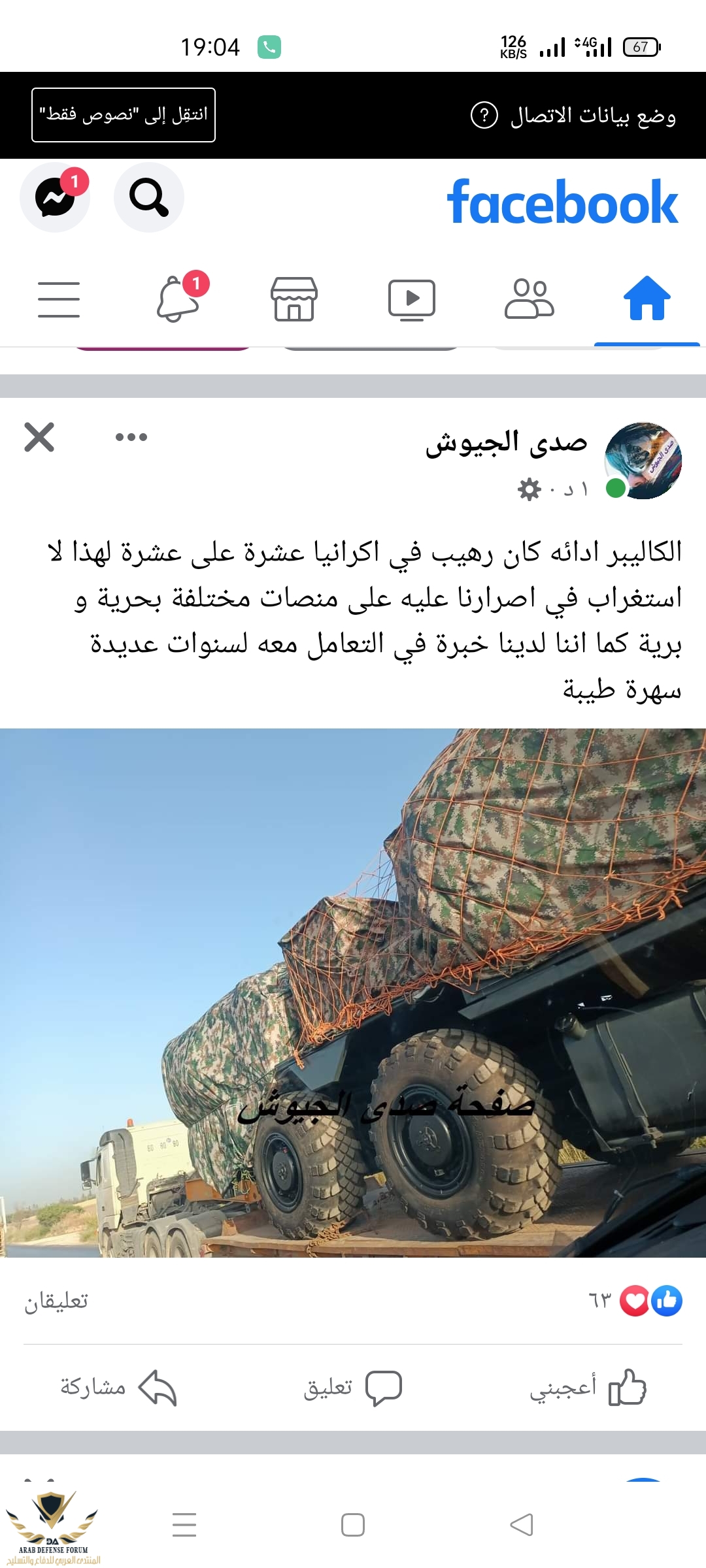Open صدى الجيوش page name
The image size is (706, 1568).
[x=506, y=443]
